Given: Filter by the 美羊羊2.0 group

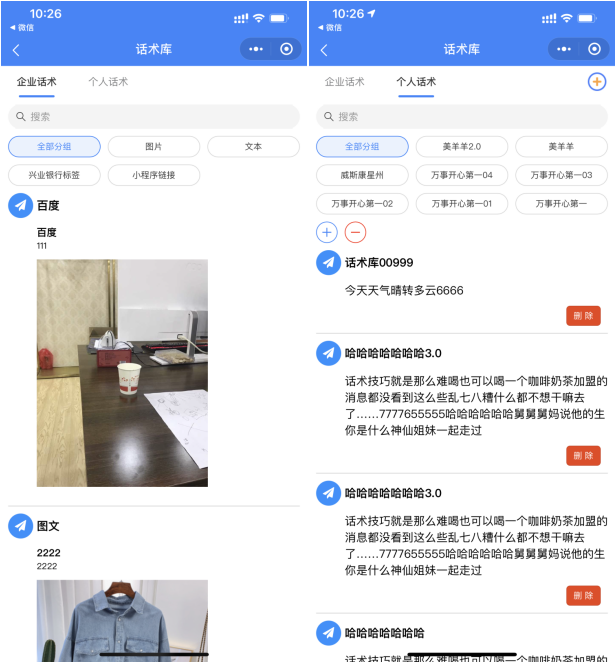Looking at the screenshot, I should (461, 146).
